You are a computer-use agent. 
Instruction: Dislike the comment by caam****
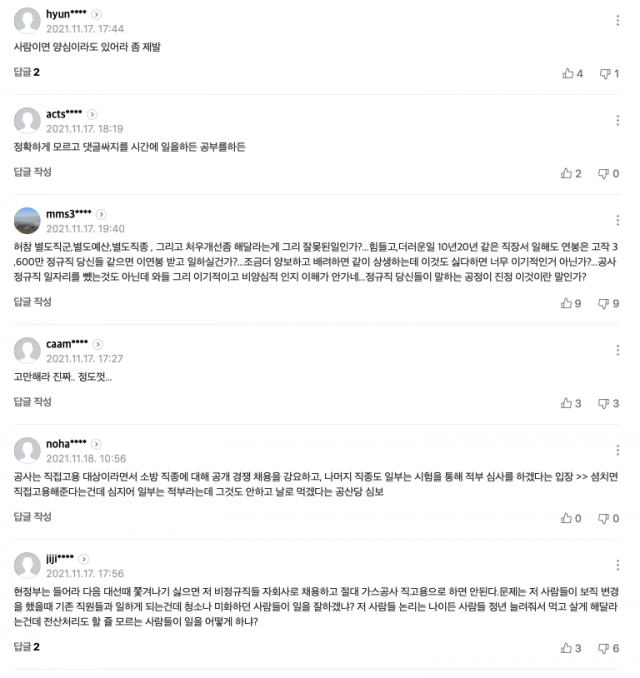pos(609,403)
